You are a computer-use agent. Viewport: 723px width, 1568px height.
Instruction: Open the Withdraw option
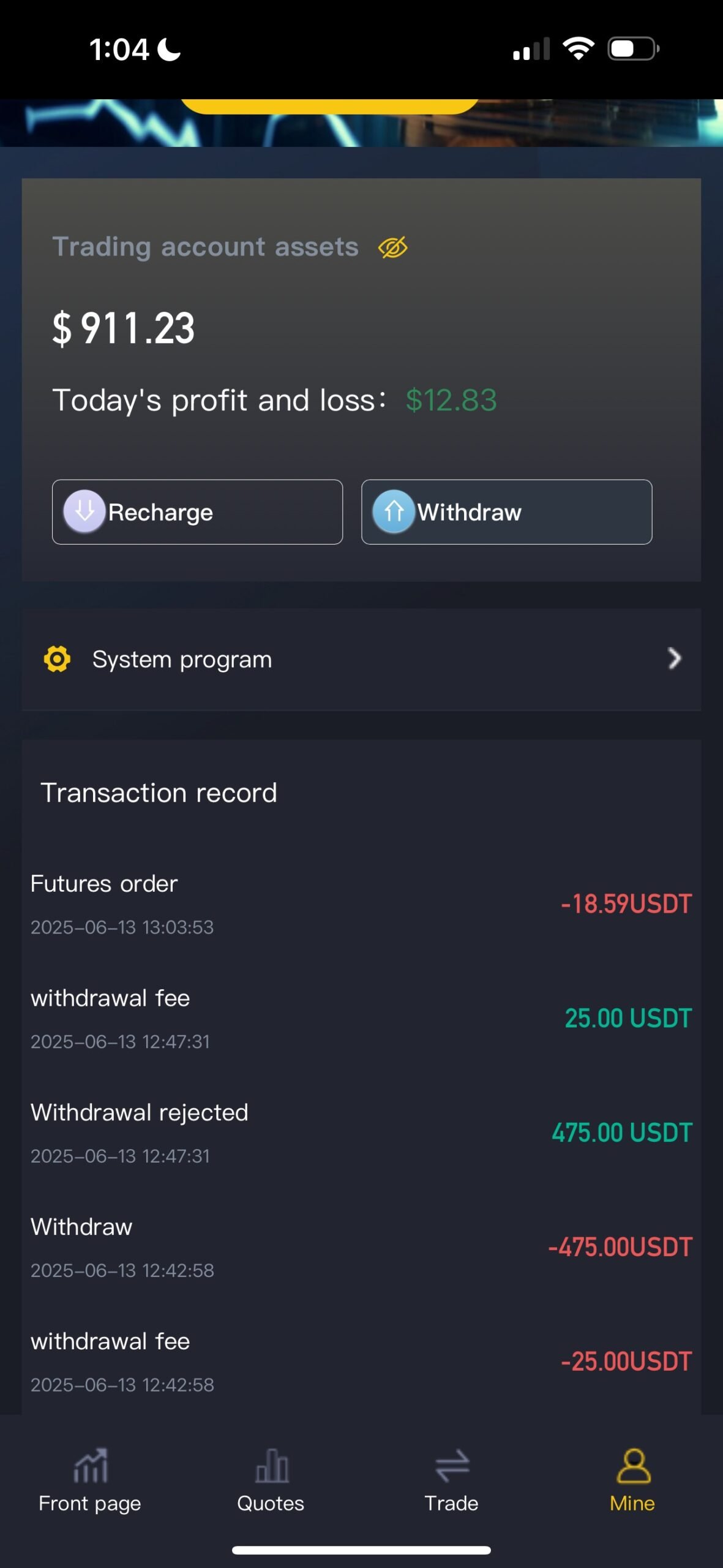(x=506, y=512)
